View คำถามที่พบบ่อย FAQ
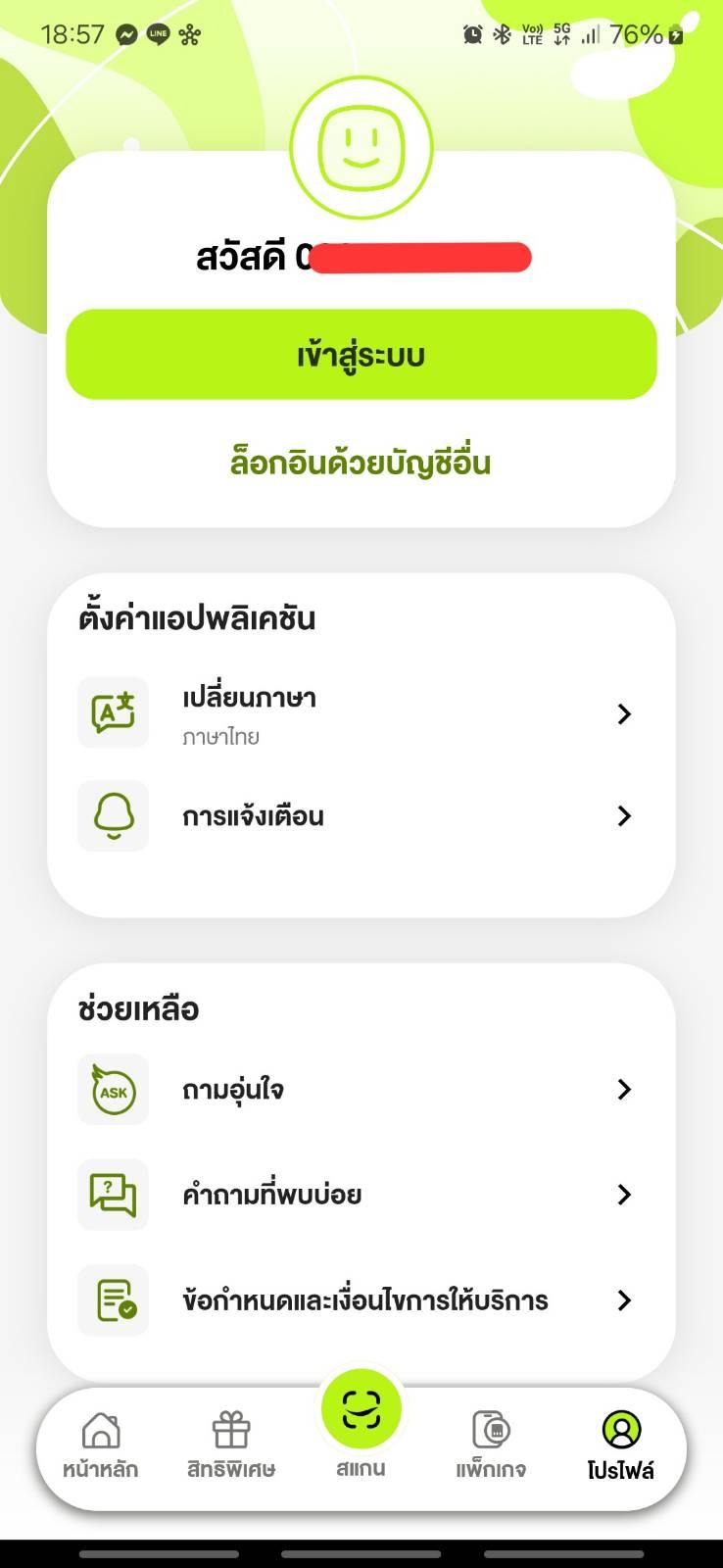 (x=361, y=1194)
